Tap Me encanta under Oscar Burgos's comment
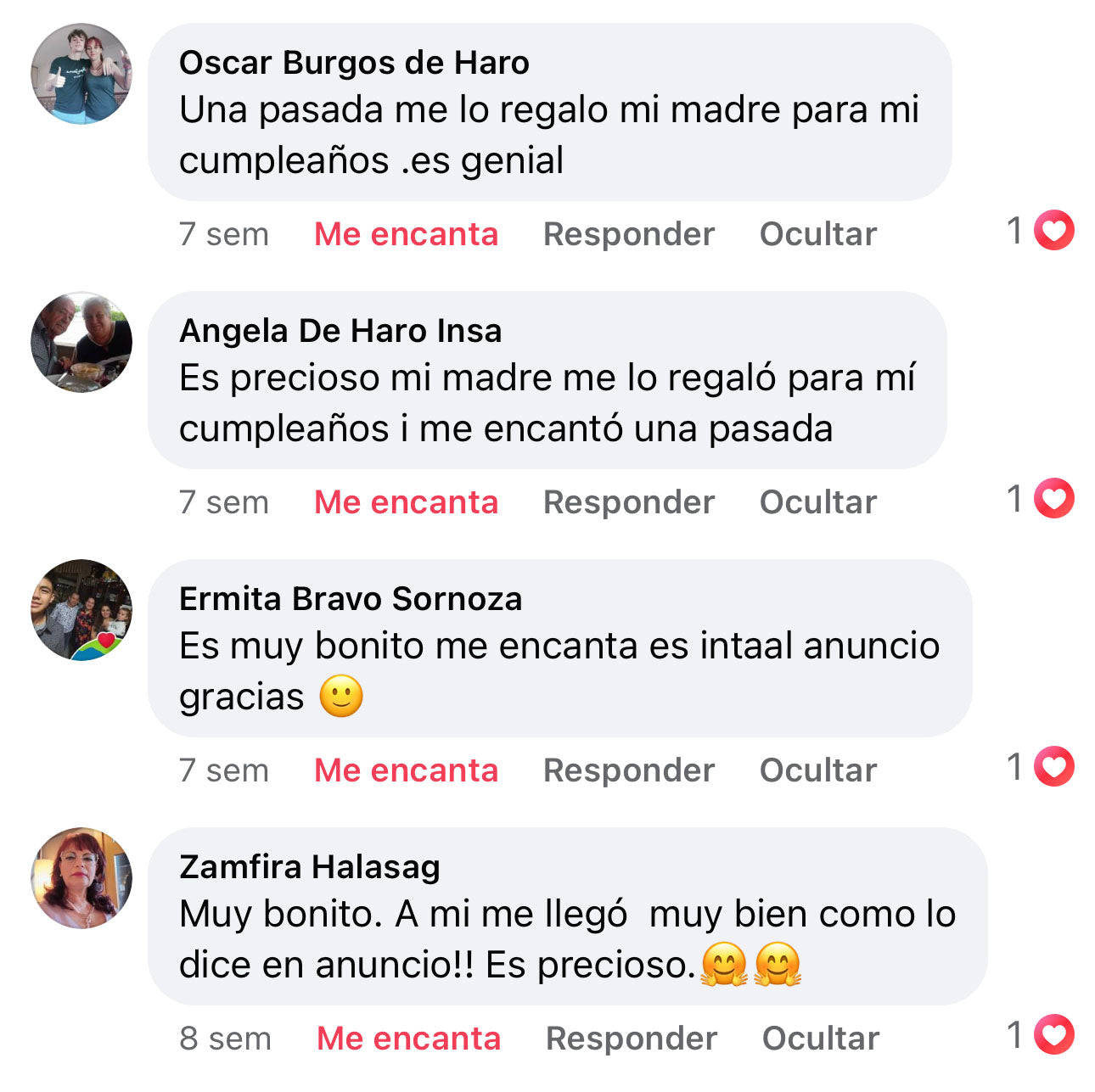 pos(406,234)
